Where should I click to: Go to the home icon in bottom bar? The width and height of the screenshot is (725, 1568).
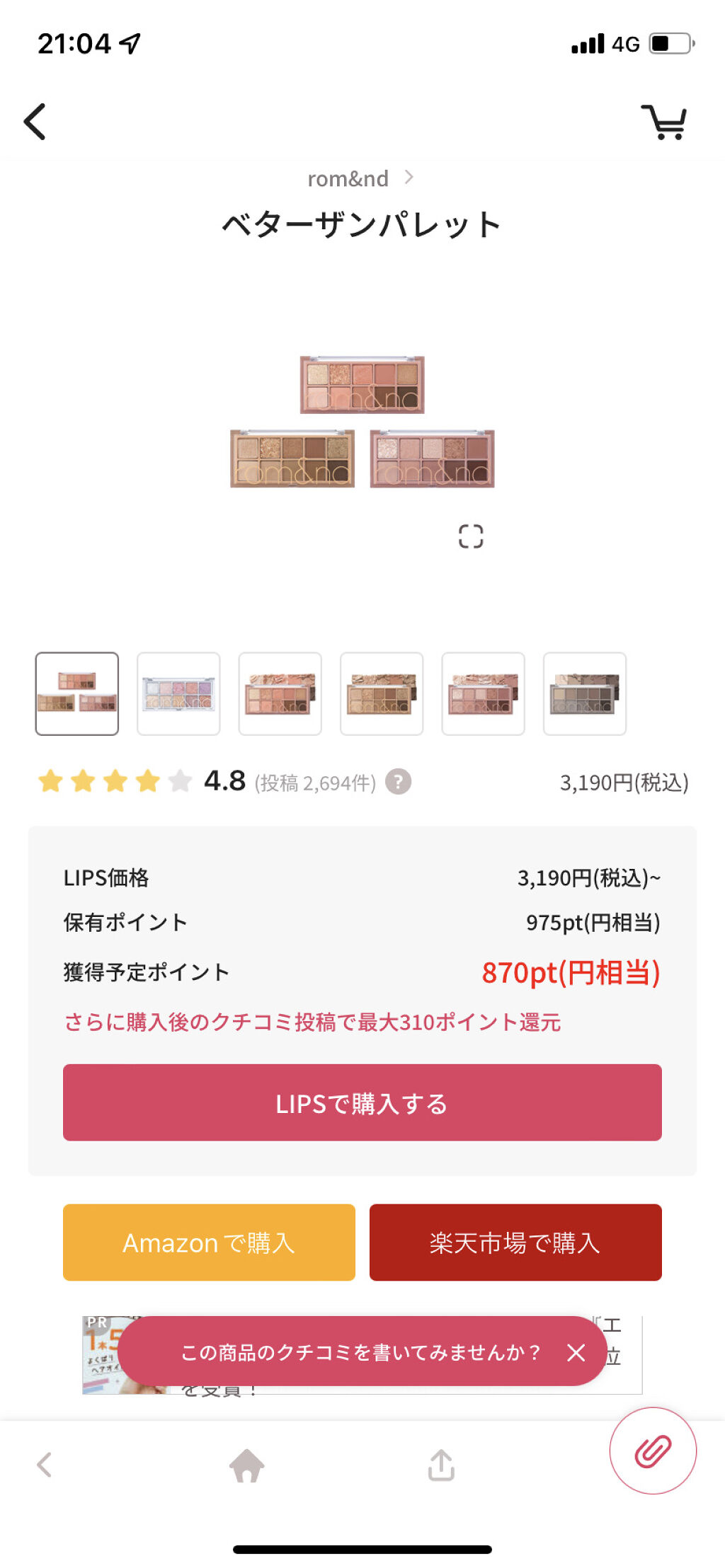[x=247, y=1465]
